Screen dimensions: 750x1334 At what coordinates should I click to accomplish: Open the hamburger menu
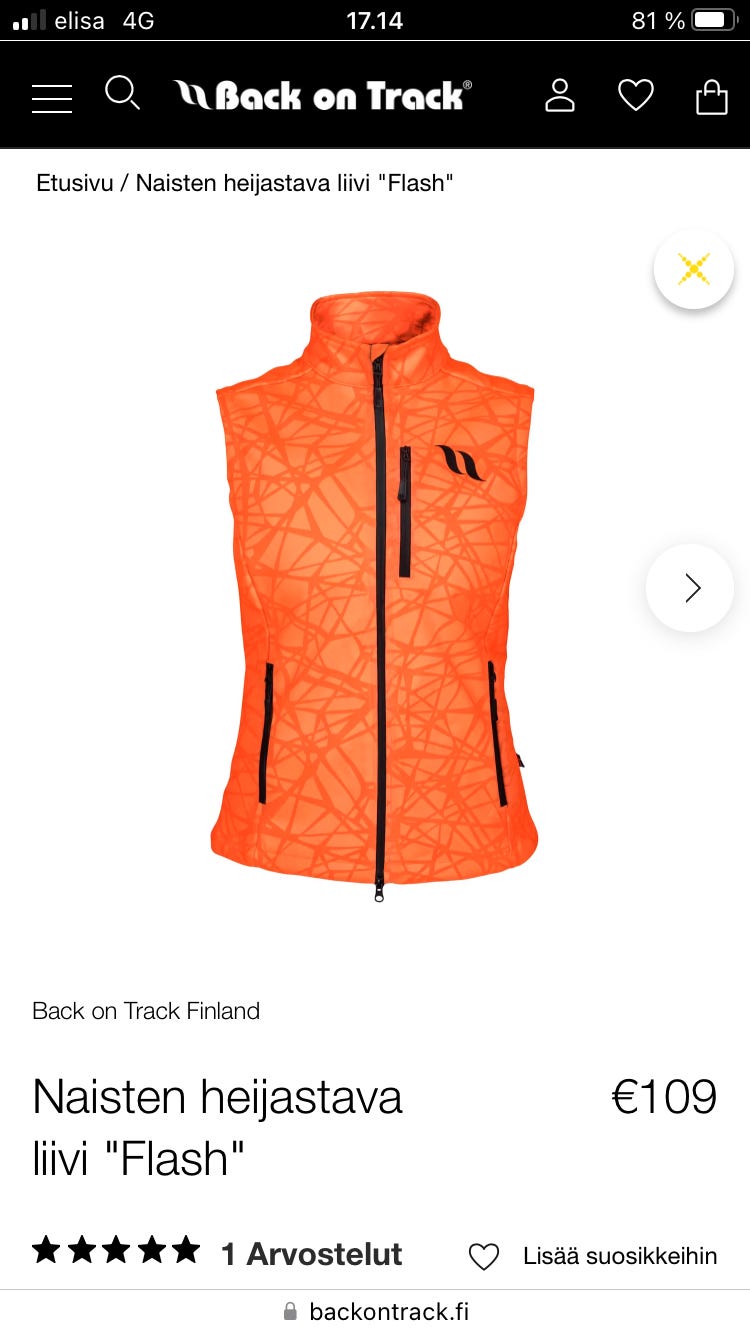tap(52, 98)
